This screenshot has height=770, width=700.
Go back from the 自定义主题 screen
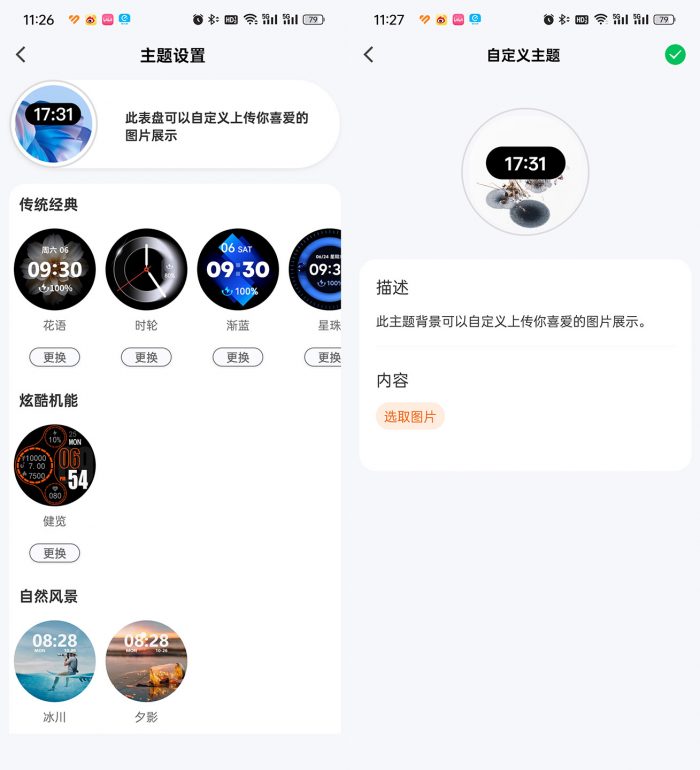(x=369, y=55)
